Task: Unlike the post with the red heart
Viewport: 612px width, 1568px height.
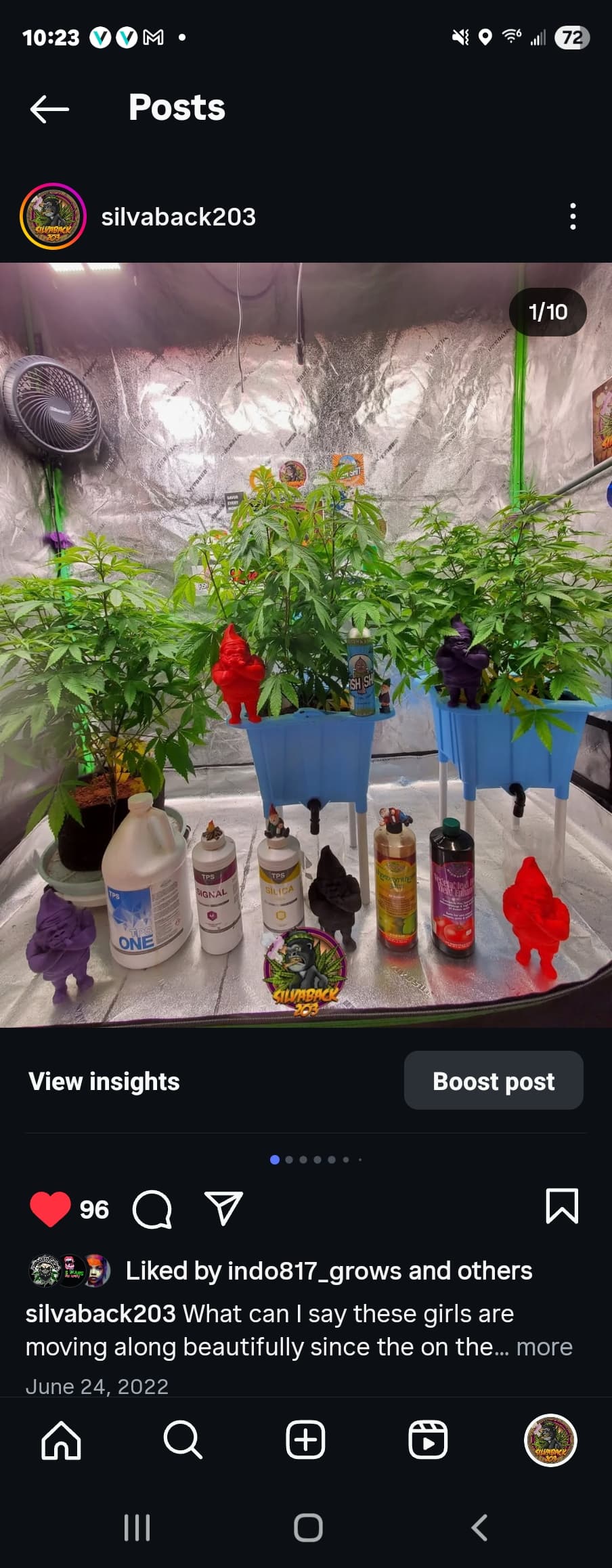Action: point(50,1209)
